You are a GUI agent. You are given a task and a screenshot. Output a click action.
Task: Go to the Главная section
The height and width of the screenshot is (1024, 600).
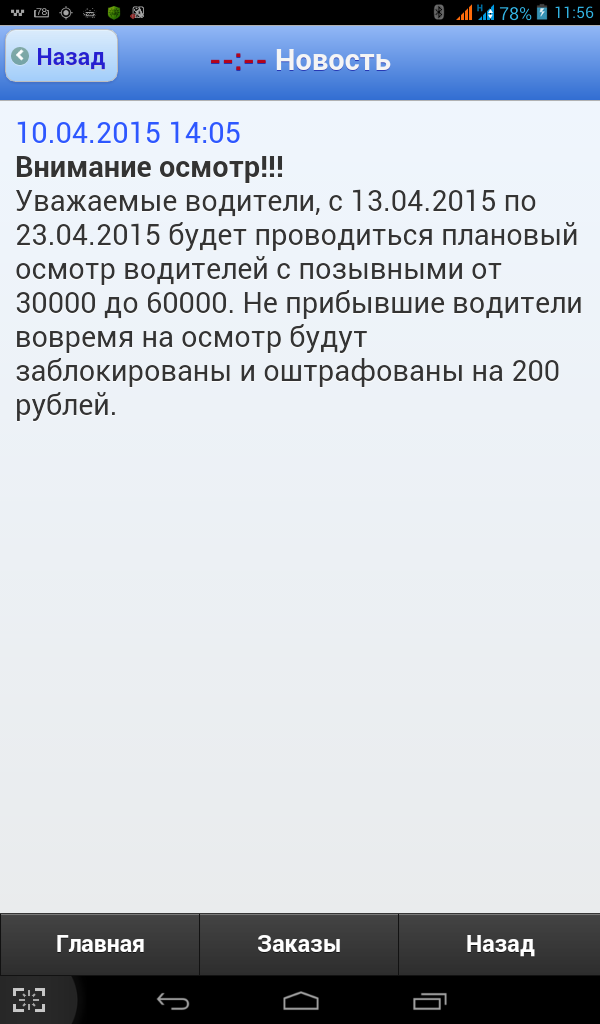pyautogui.click(x=100, y=944)
